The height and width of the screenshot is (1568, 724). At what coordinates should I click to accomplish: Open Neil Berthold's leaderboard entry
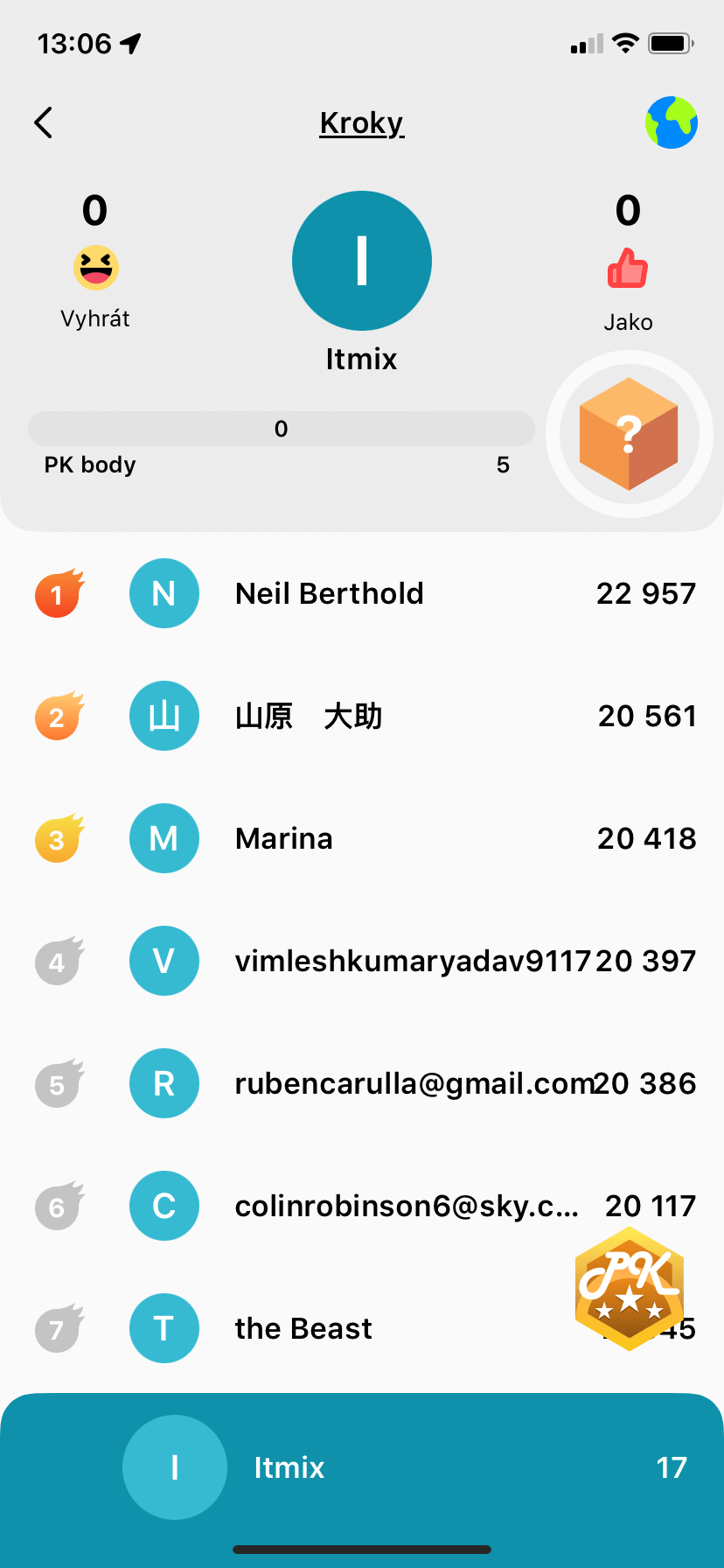[x=362, y=593]
